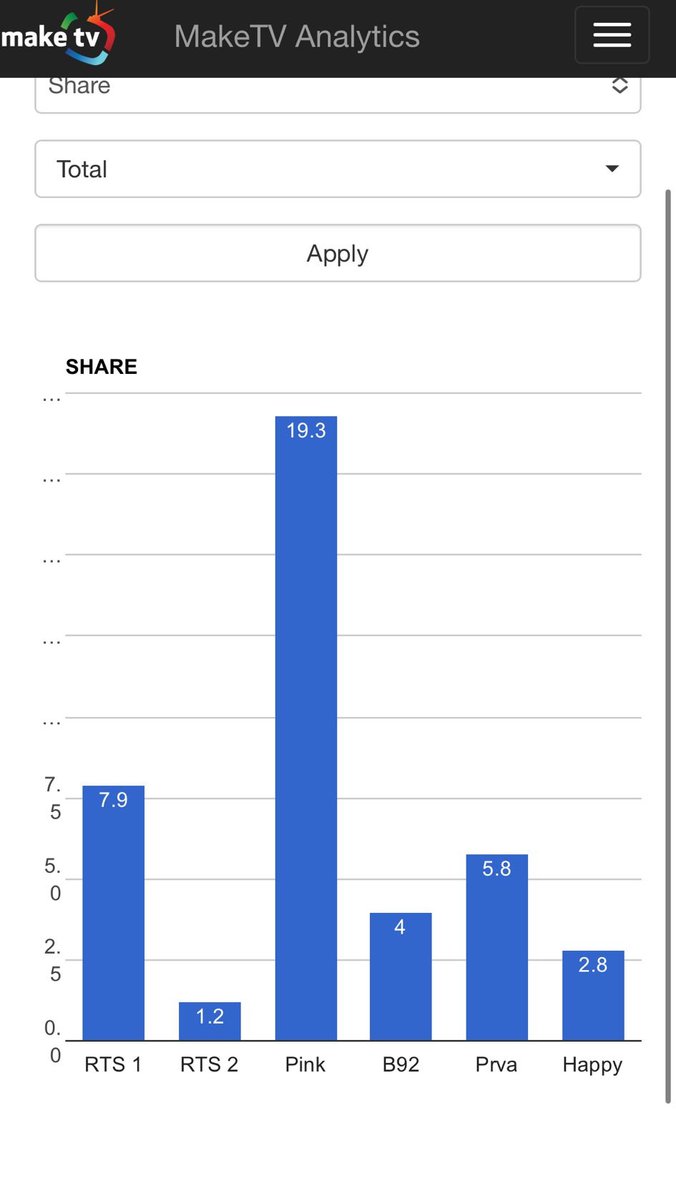Viewport: 676px width, 1201px height.
Task: Select the Prva bar in the chart
Action: pos(497,947)
